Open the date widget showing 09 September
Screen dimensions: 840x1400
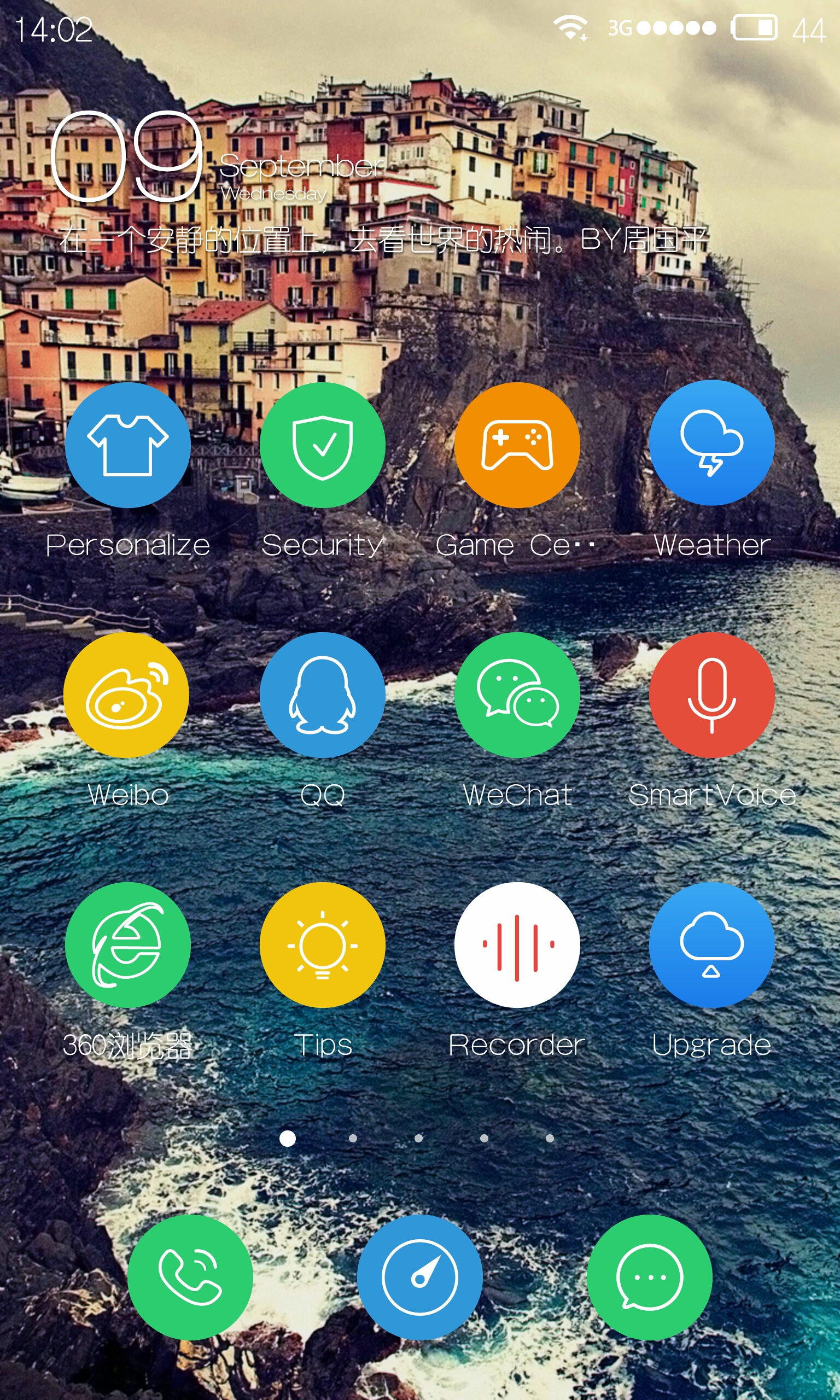[x=218, y=157]
